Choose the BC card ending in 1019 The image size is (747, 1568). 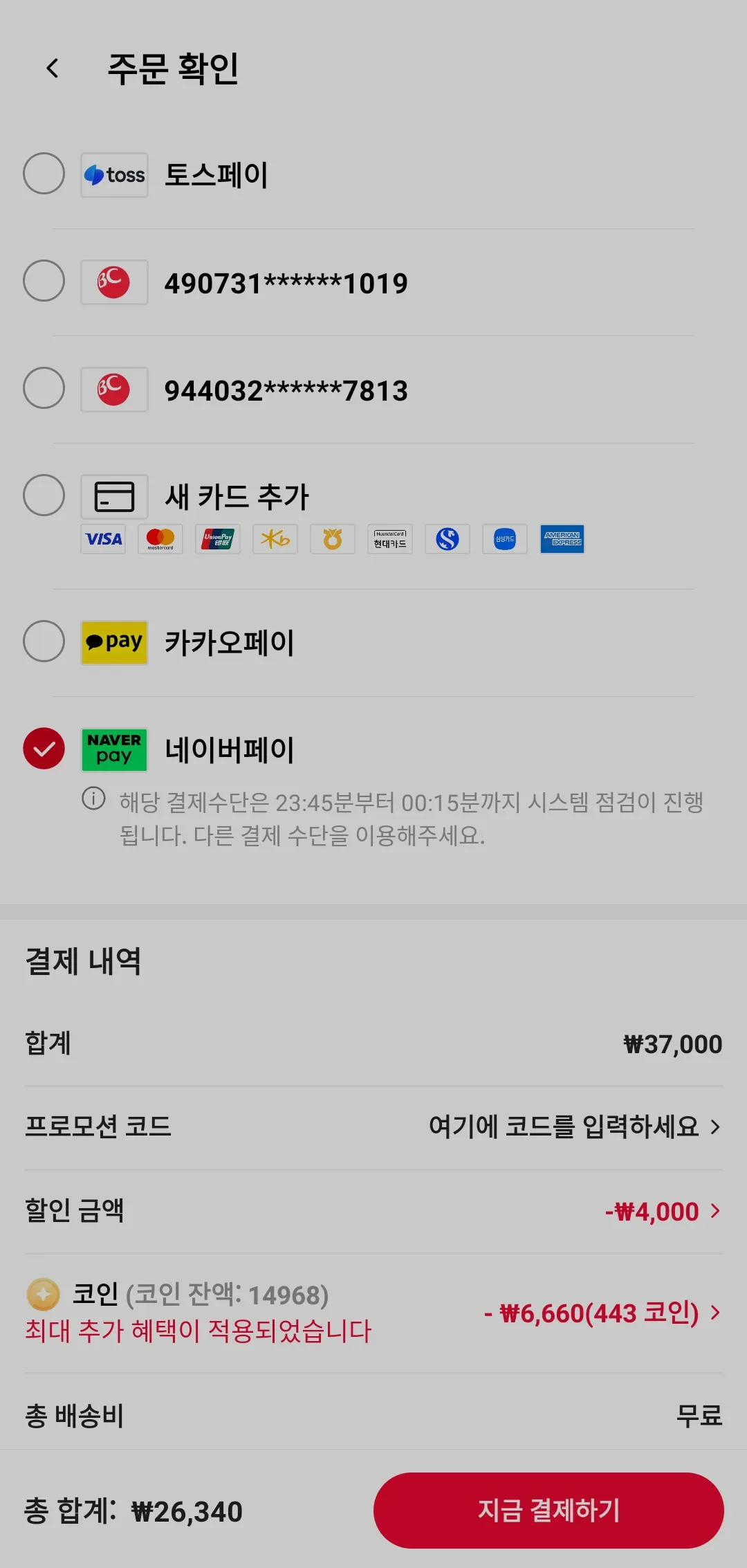[44, 281]
